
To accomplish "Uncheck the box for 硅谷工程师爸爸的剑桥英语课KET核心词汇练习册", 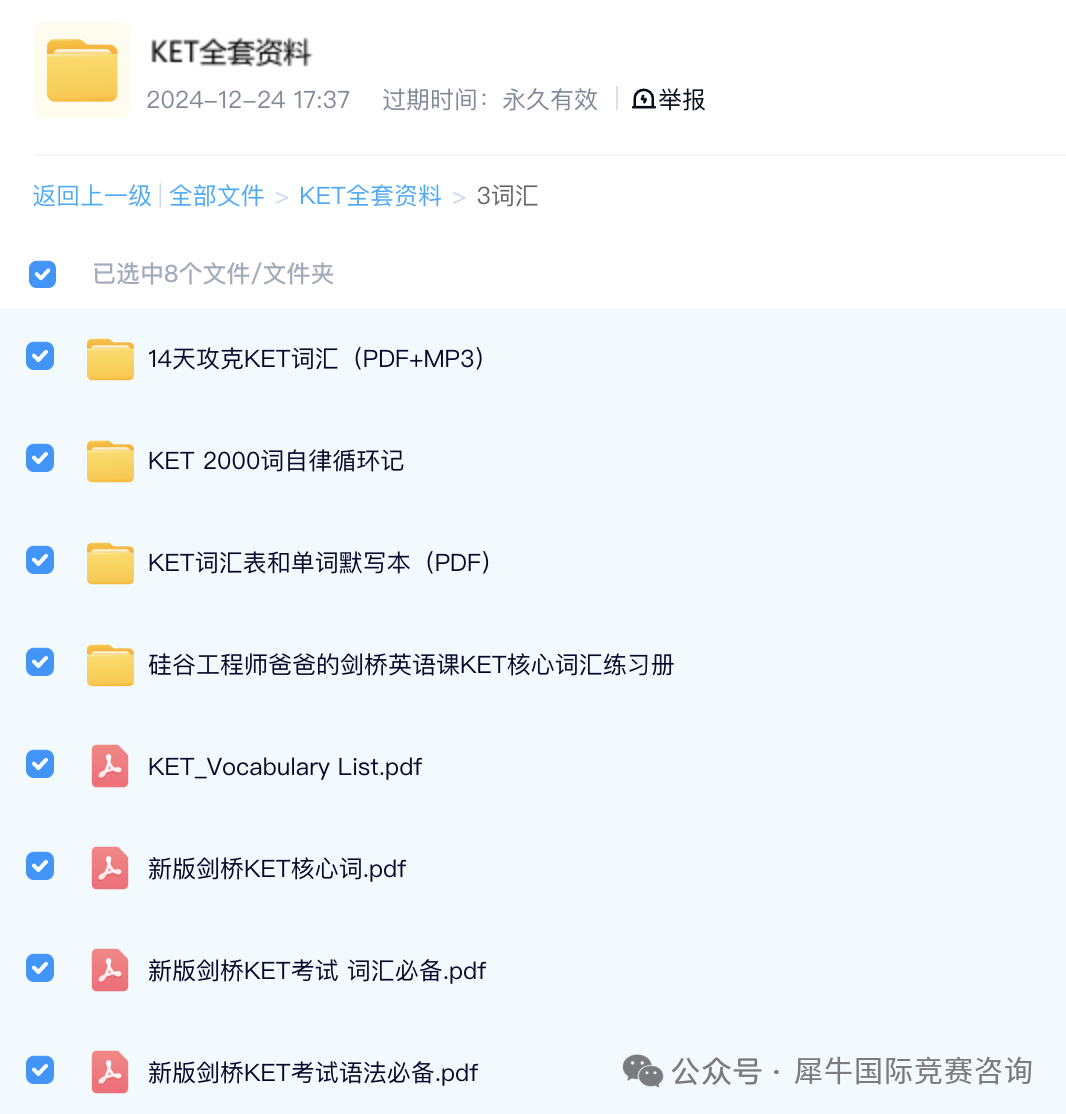I will click(40, 662).
